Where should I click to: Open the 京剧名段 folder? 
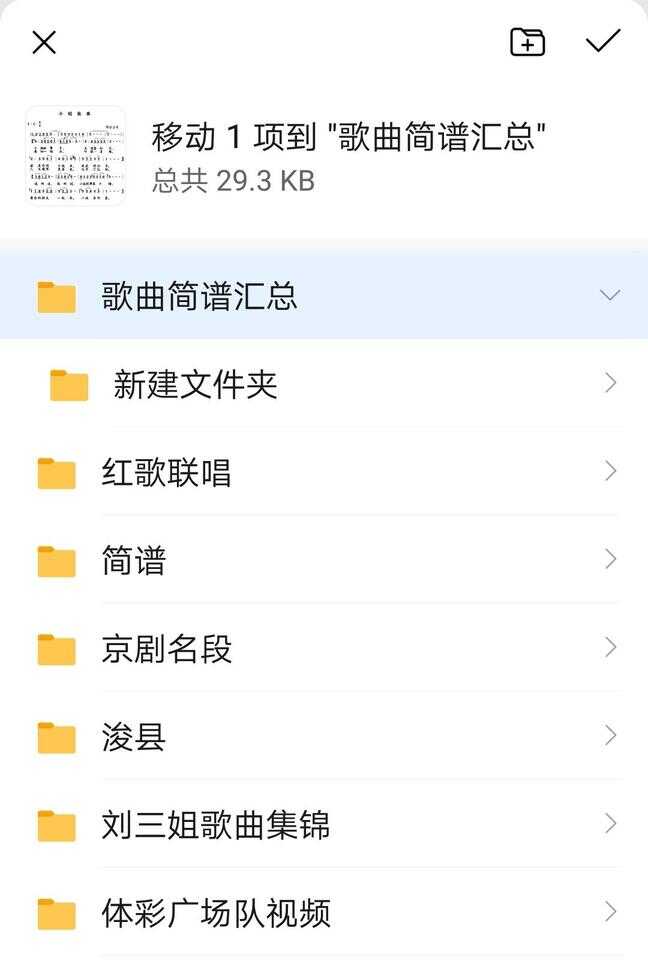(166, 649)
